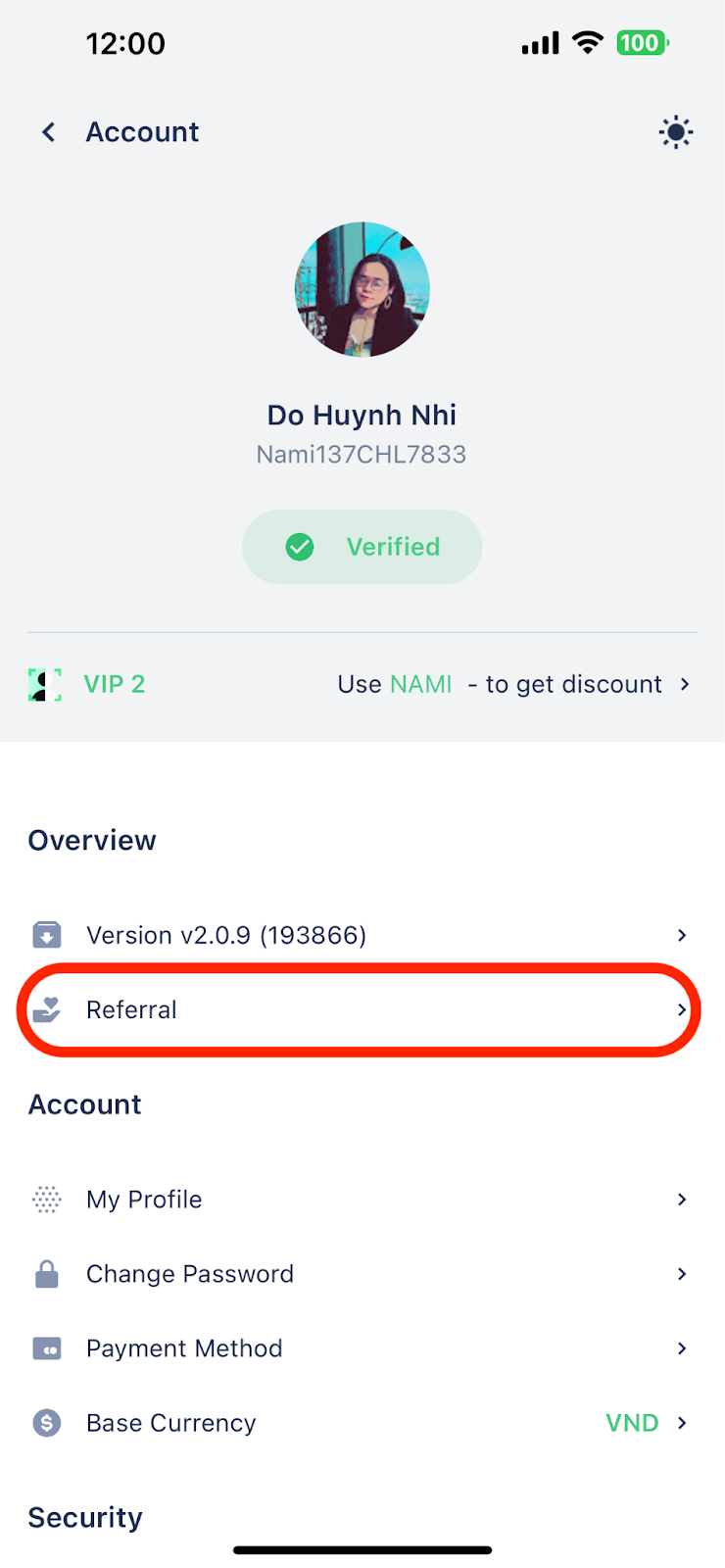Select Change Password
Image resolution: width=725 pixels, height=1568 pixels.
[362, 1274]
